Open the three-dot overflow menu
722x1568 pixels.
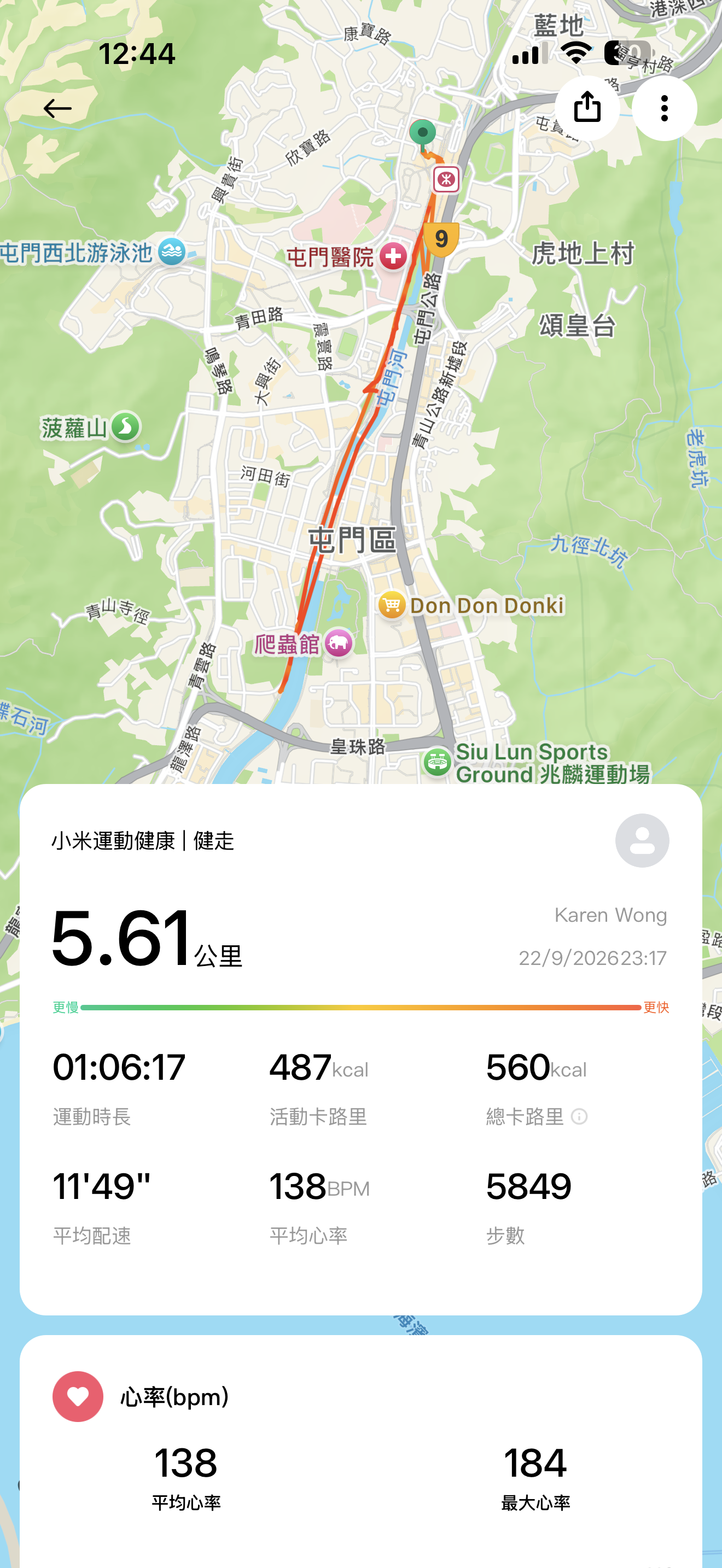664,108
